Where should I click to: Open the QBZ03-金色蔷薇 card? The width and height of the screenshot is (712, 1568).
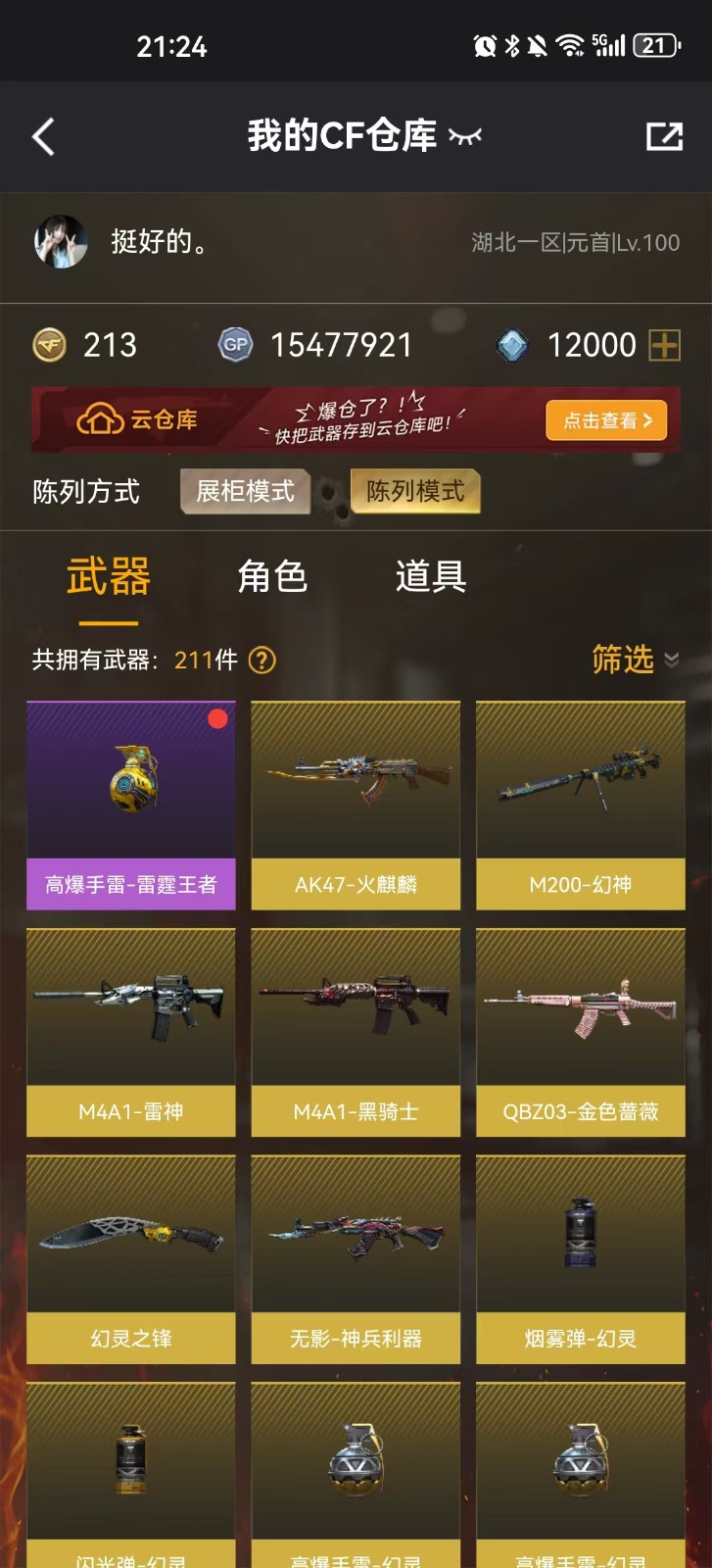[x=581, y=1033]
